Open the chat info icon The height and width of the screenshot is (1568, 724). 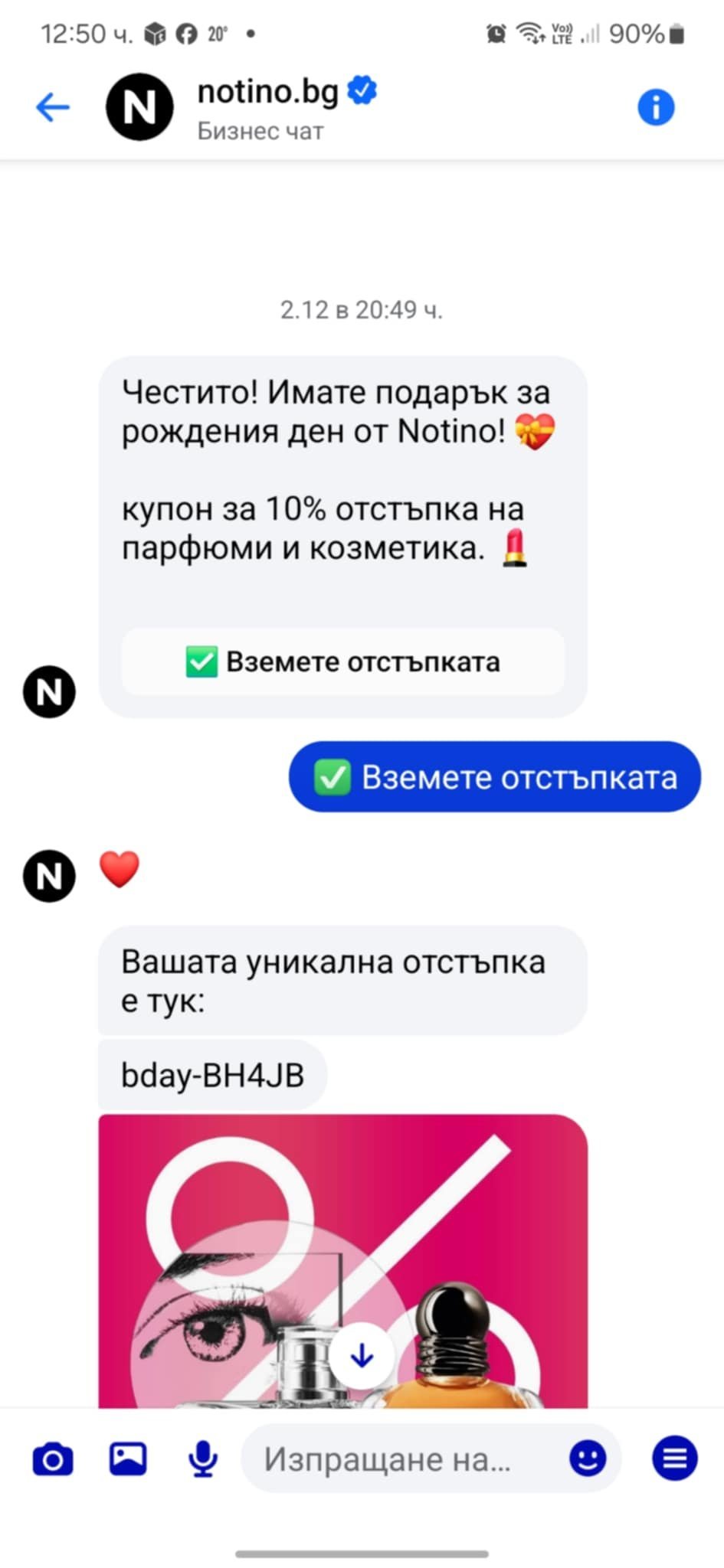[656, 107]
